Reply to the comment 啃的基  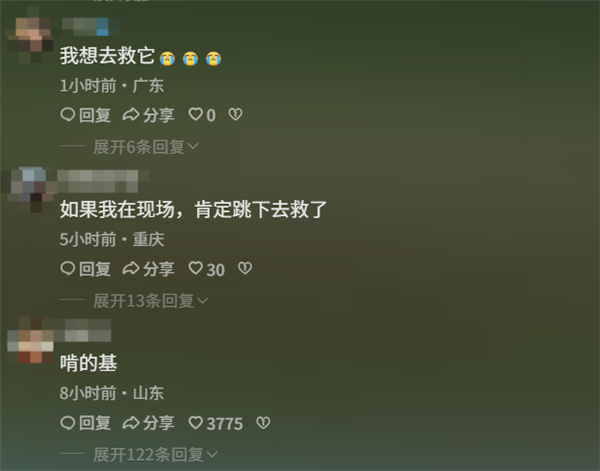(85, 423)
